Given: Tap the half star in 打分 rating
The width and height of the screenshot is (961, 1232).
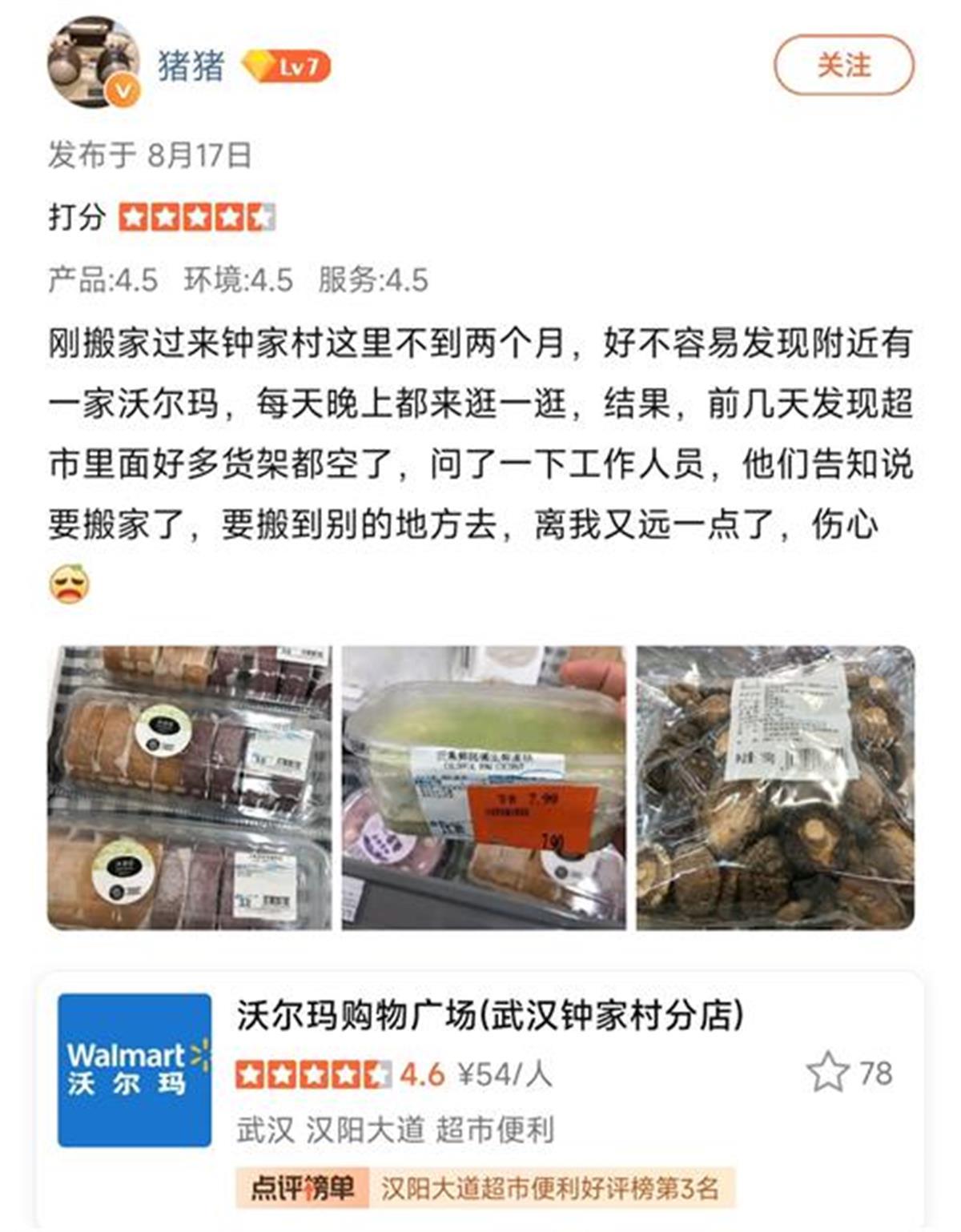Looking at the screenshot, I should click(264, 216).
